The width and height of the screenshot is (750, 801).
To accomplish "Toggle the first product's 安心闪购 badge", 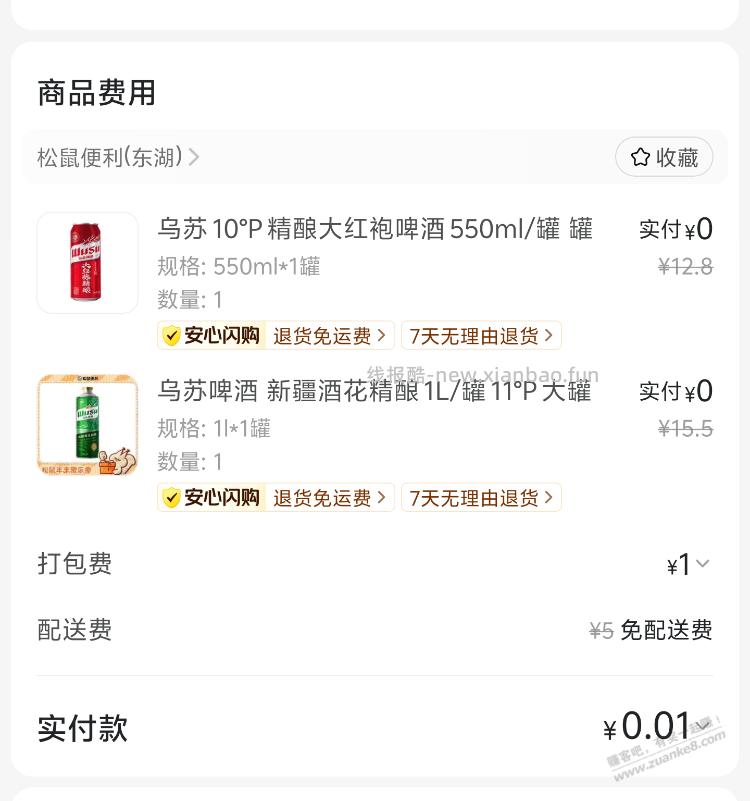I will 211,336.
